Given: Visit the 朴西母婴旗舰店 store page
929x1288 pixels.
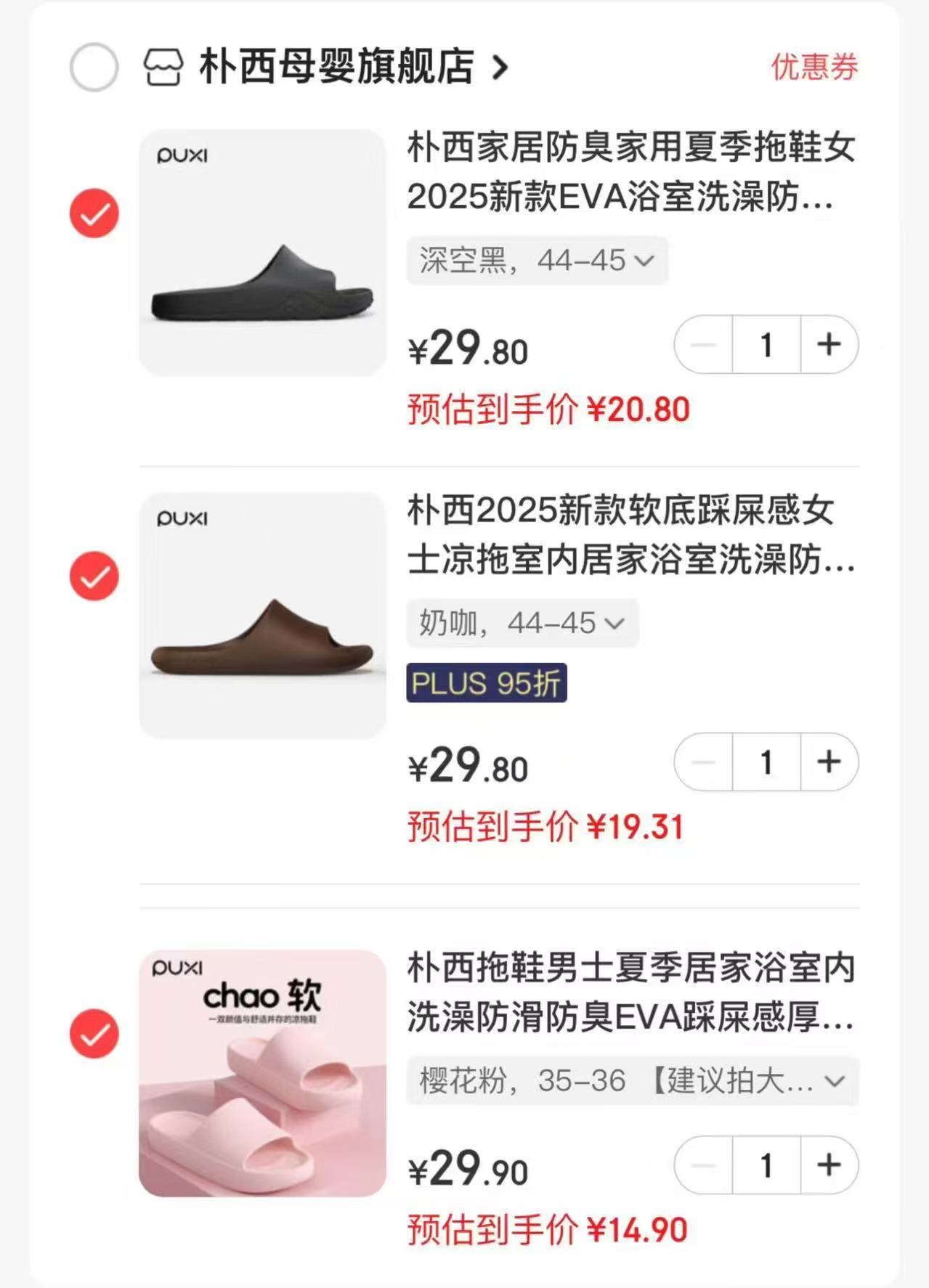Looking at the screenshot, I should [x=334, y=67].
